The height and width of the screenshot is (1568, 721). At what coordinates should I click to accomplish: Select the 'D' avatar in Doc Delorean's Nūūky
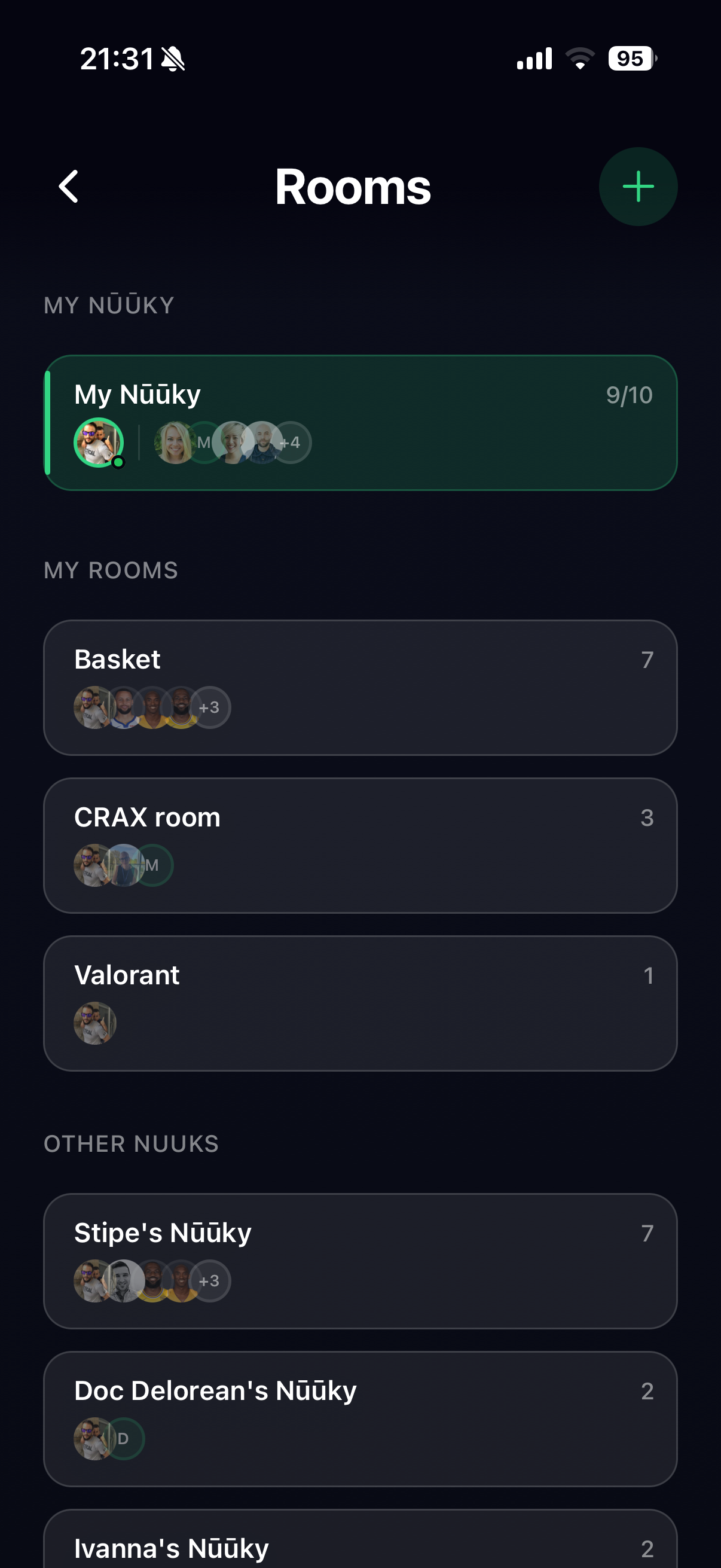[124, 1437]
